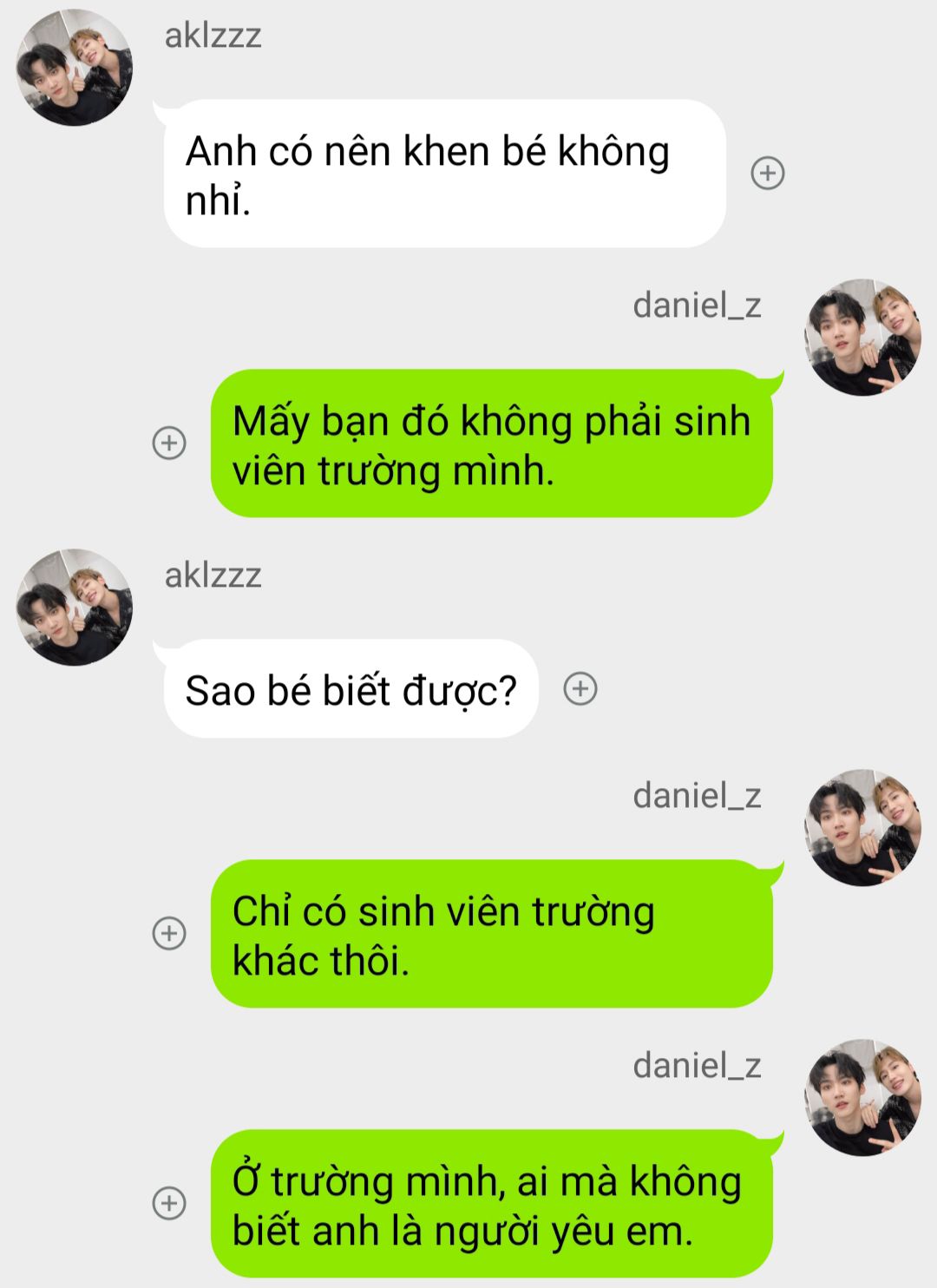Screen dimensions: 937x1288
Task: Tap plus icon next to "Chỉ có sinh viên trường khác"
Action: coord(169,933)
